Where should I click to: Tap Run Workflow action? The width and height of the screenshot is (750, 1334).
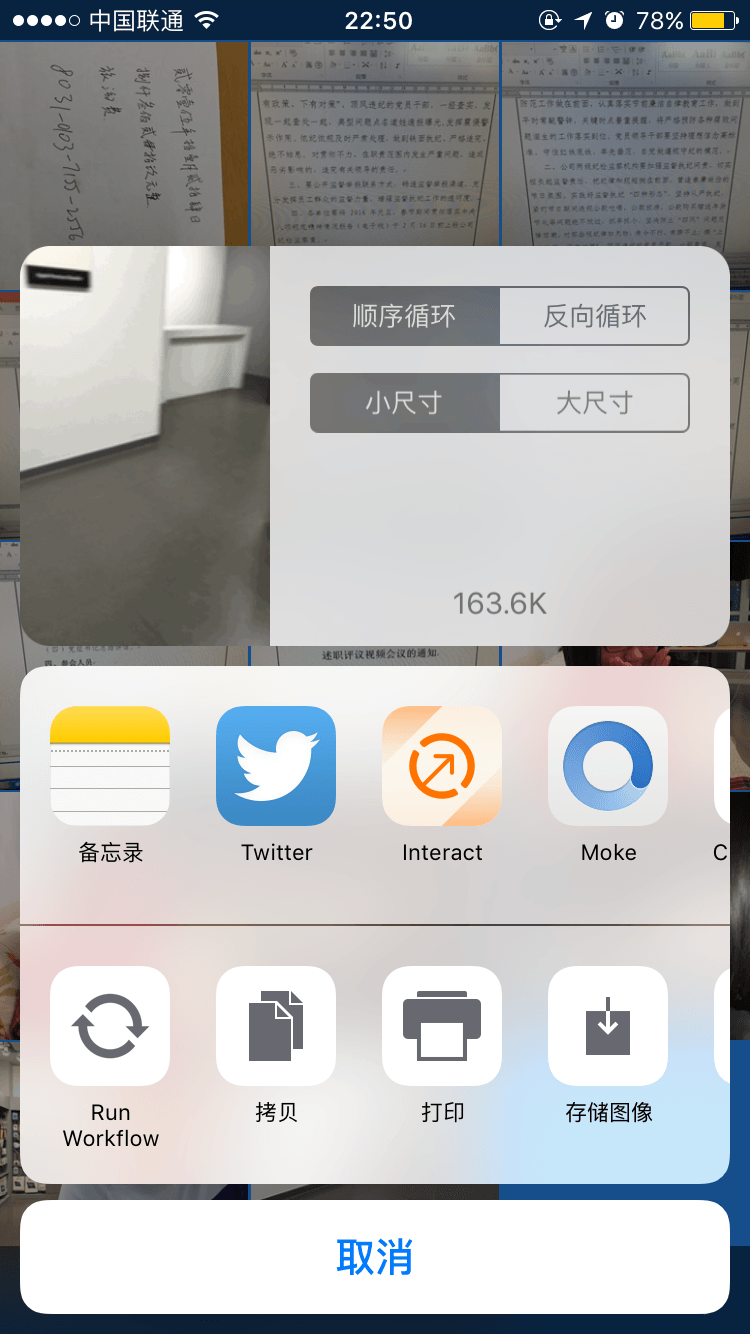pos(110,1026)
